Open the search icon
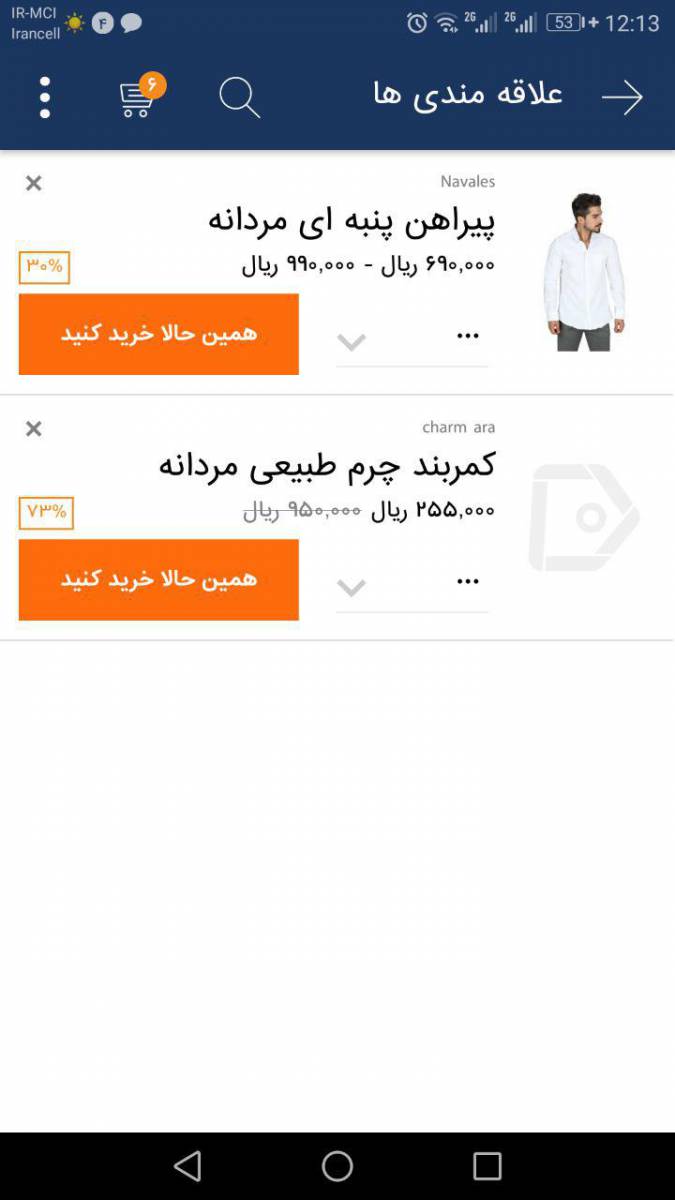 click(239, 98)
